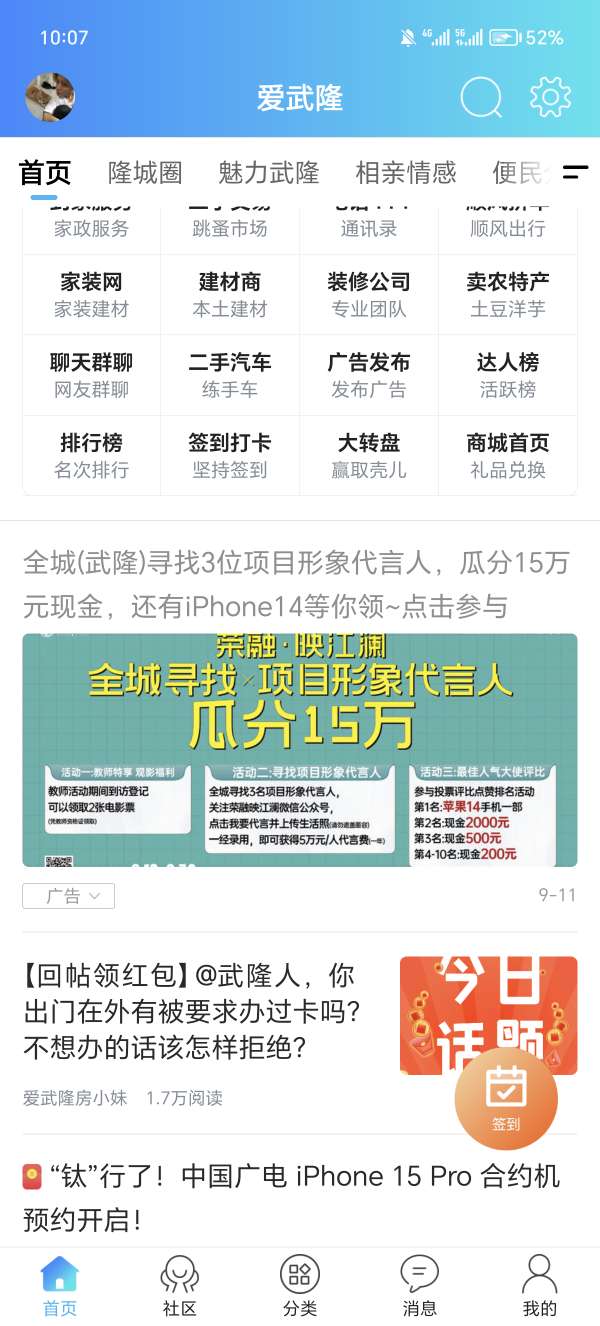Open 签到打卡 check-in item
The width and height of the screenshot is (600, 1326).
(230, 455)
